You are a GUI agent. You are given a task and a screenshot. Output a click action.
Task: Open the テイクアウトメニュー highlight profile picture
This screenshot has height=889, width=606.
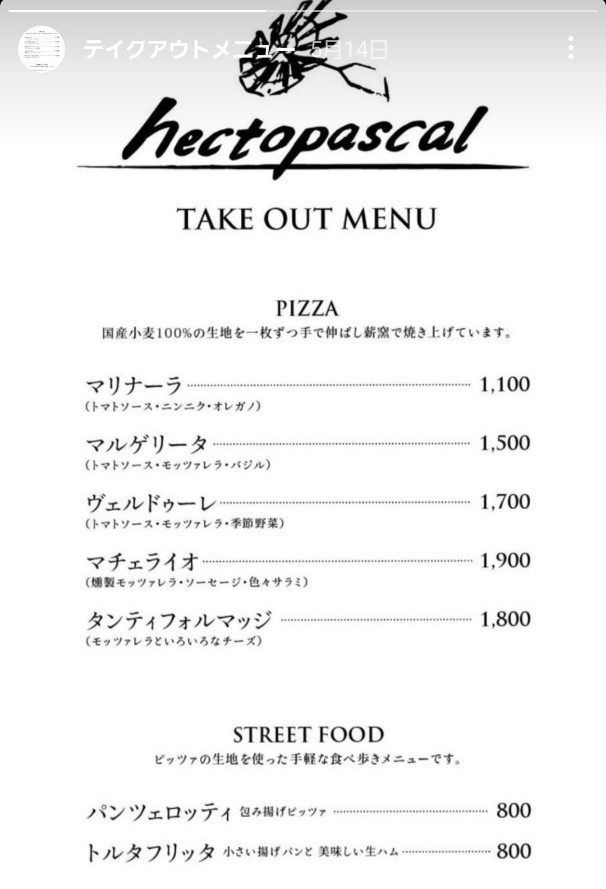(x=41, y=49)
